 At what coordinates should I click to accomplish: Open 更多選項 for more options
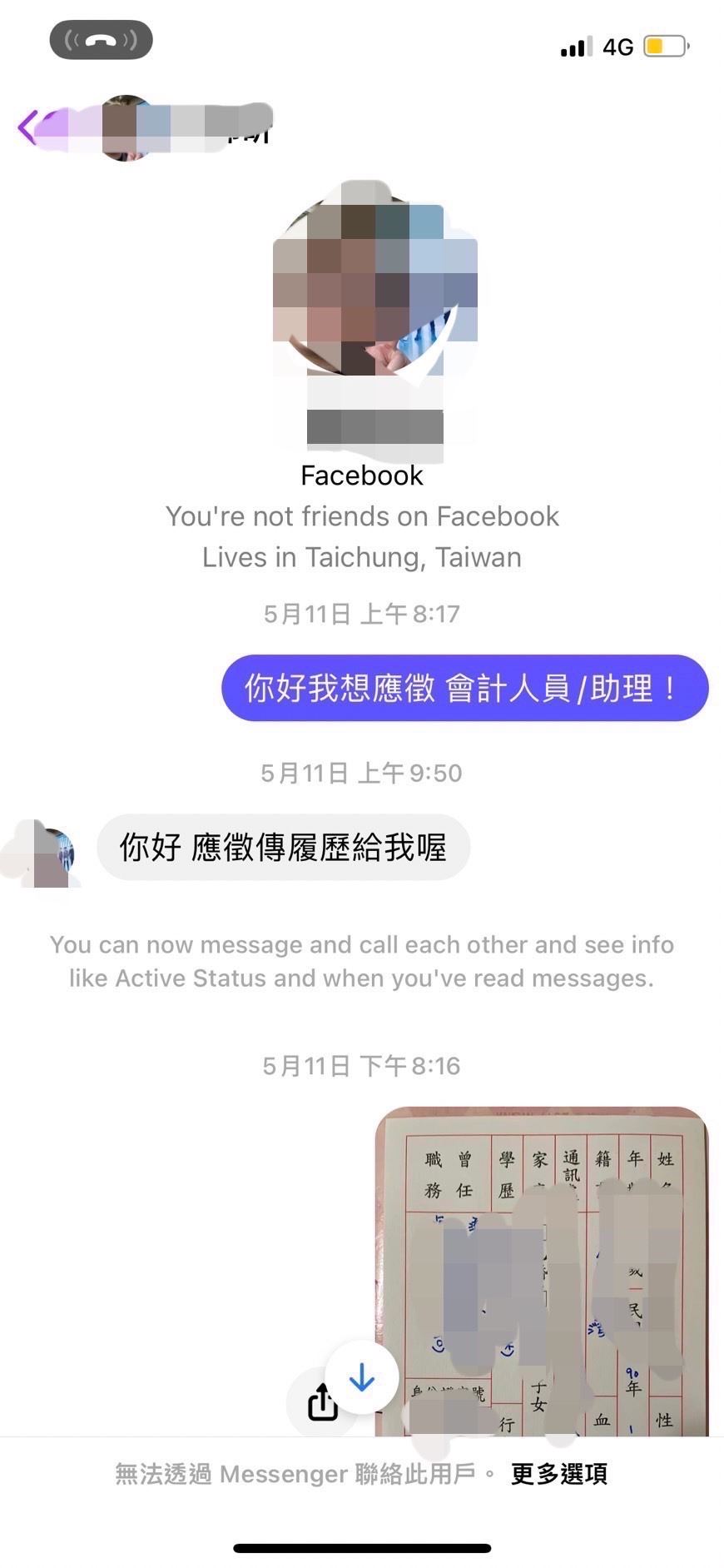(558, 1474)
